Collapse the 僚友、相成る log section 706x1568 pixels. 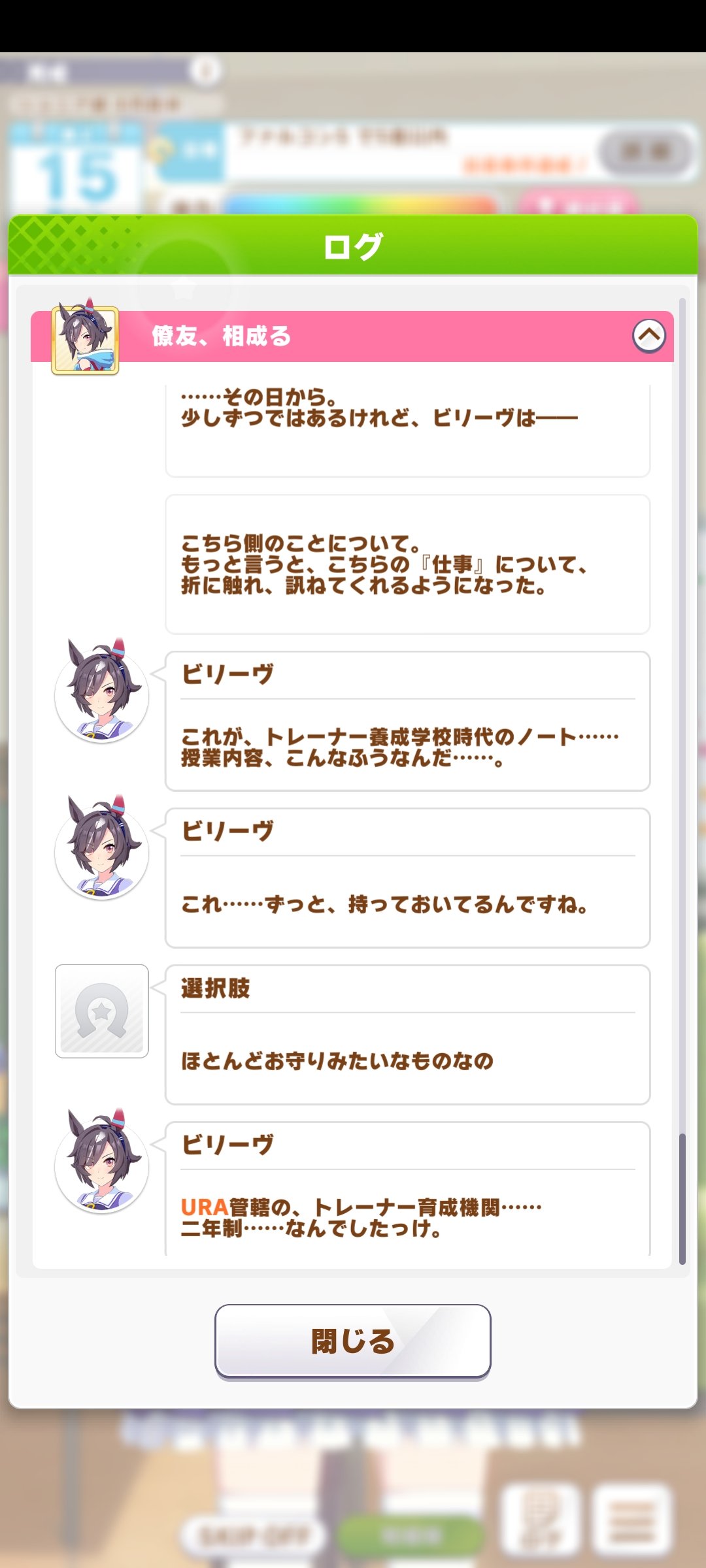(648, 336)
